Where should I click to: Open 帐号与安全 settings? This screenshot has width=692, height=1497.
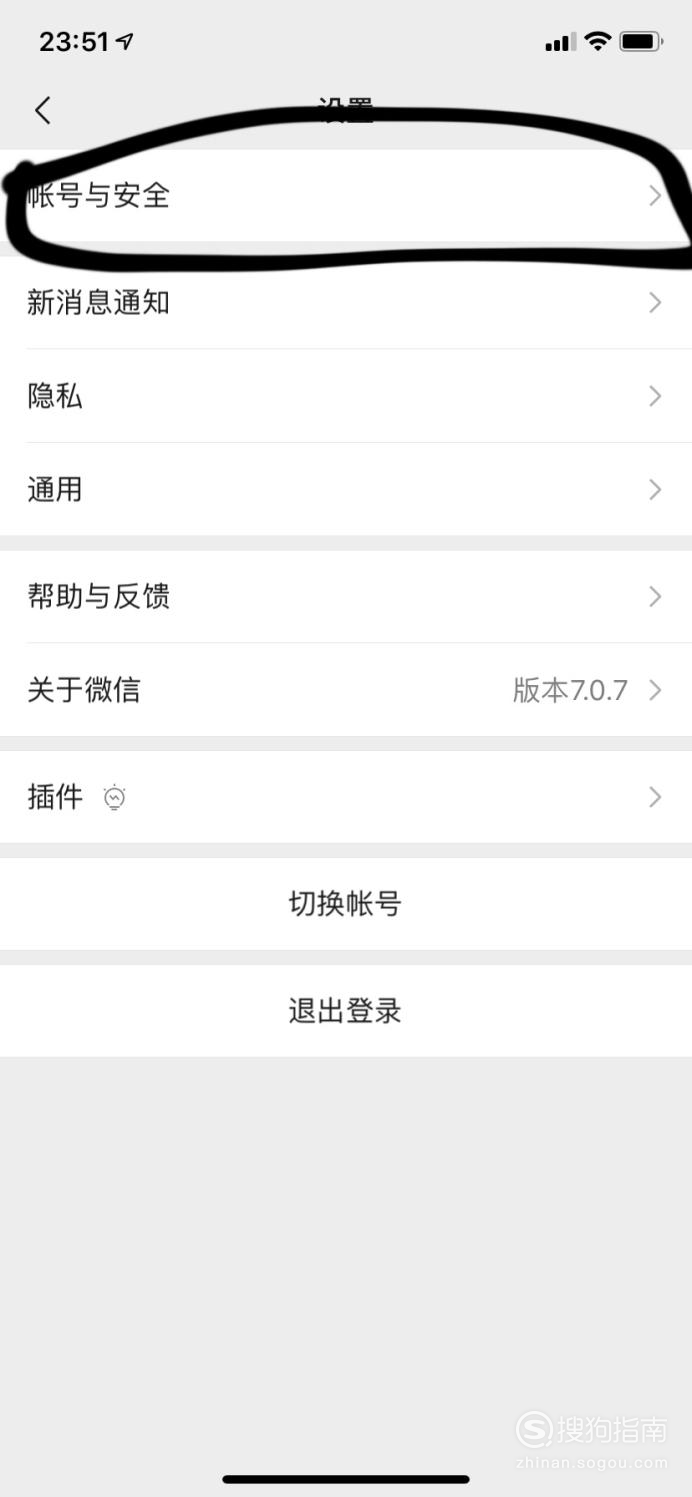[346, 196]
